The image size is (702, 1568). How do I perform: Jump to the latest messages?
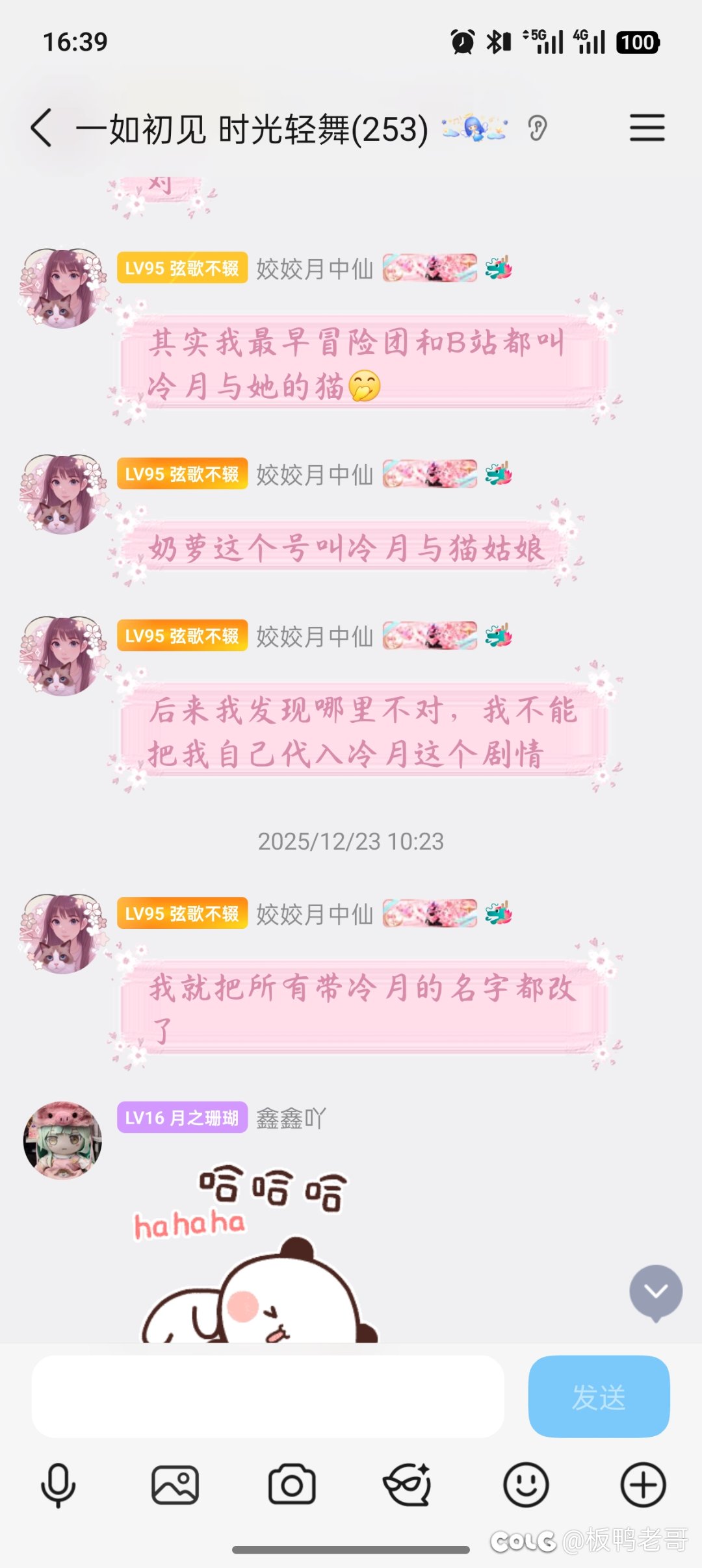point(655,1291)
